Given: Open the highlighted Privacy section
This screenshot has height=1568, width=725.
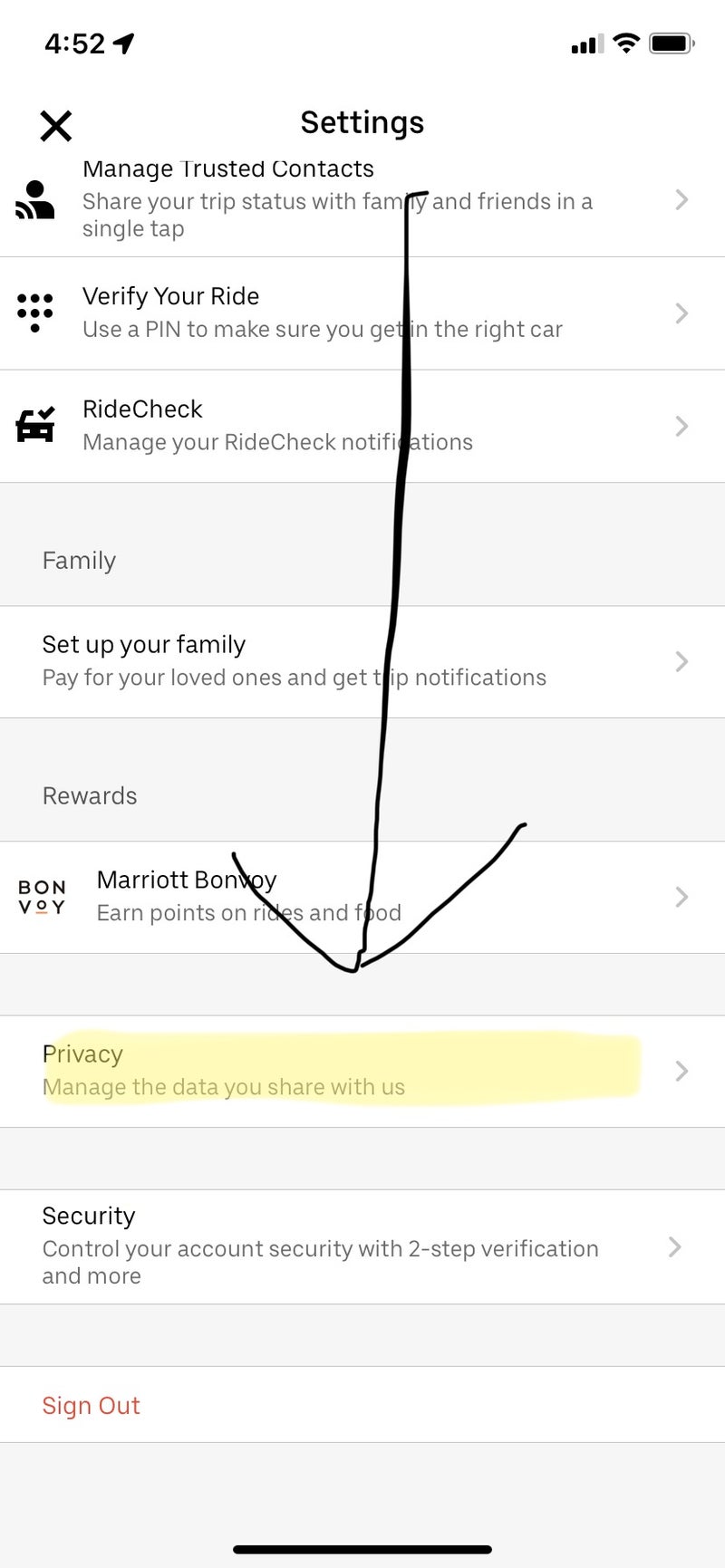Looking at the screenshot, I should (272, 1071).
